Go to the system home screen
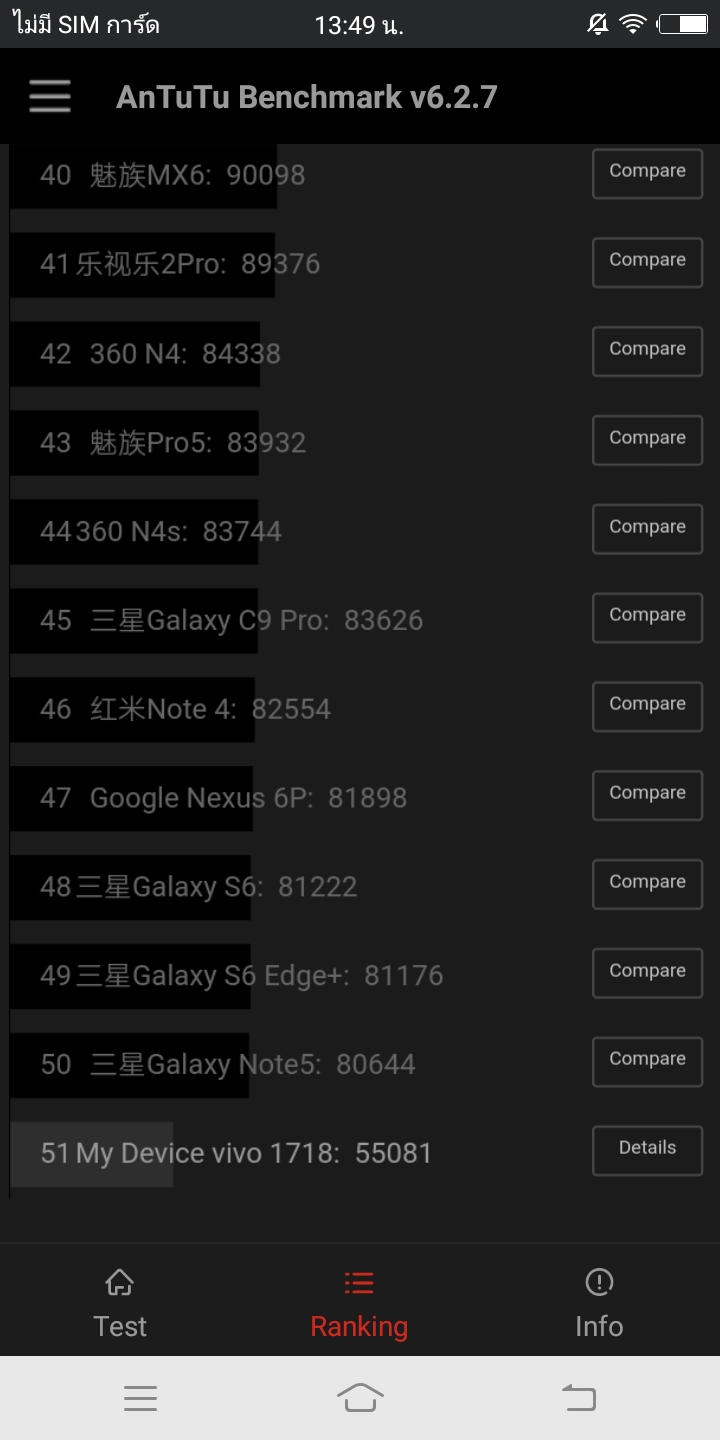This screenshot has width=720, height=1440. 360,1398
